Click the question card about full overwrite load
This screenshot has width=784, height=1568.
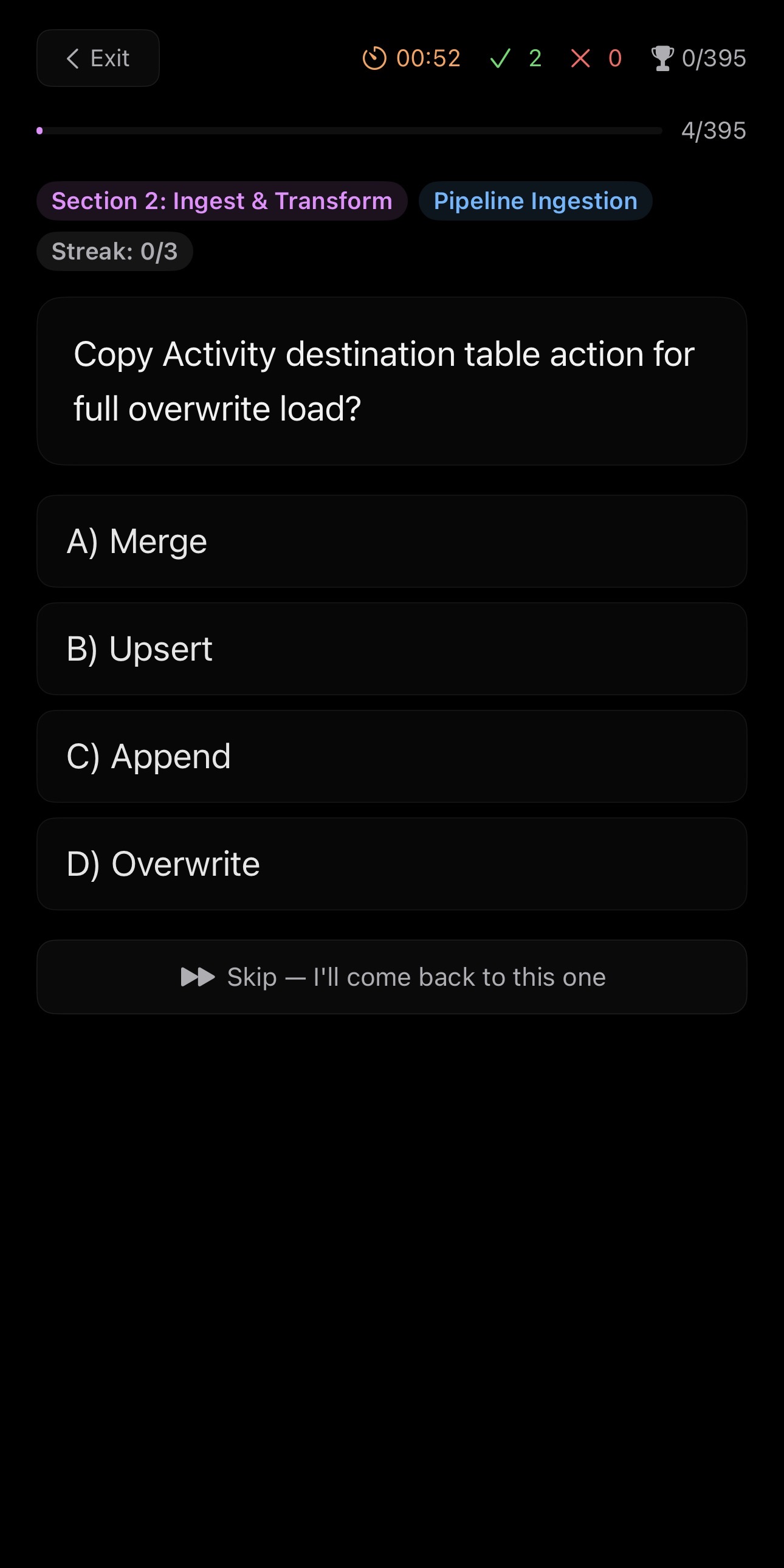click(392, 380)
